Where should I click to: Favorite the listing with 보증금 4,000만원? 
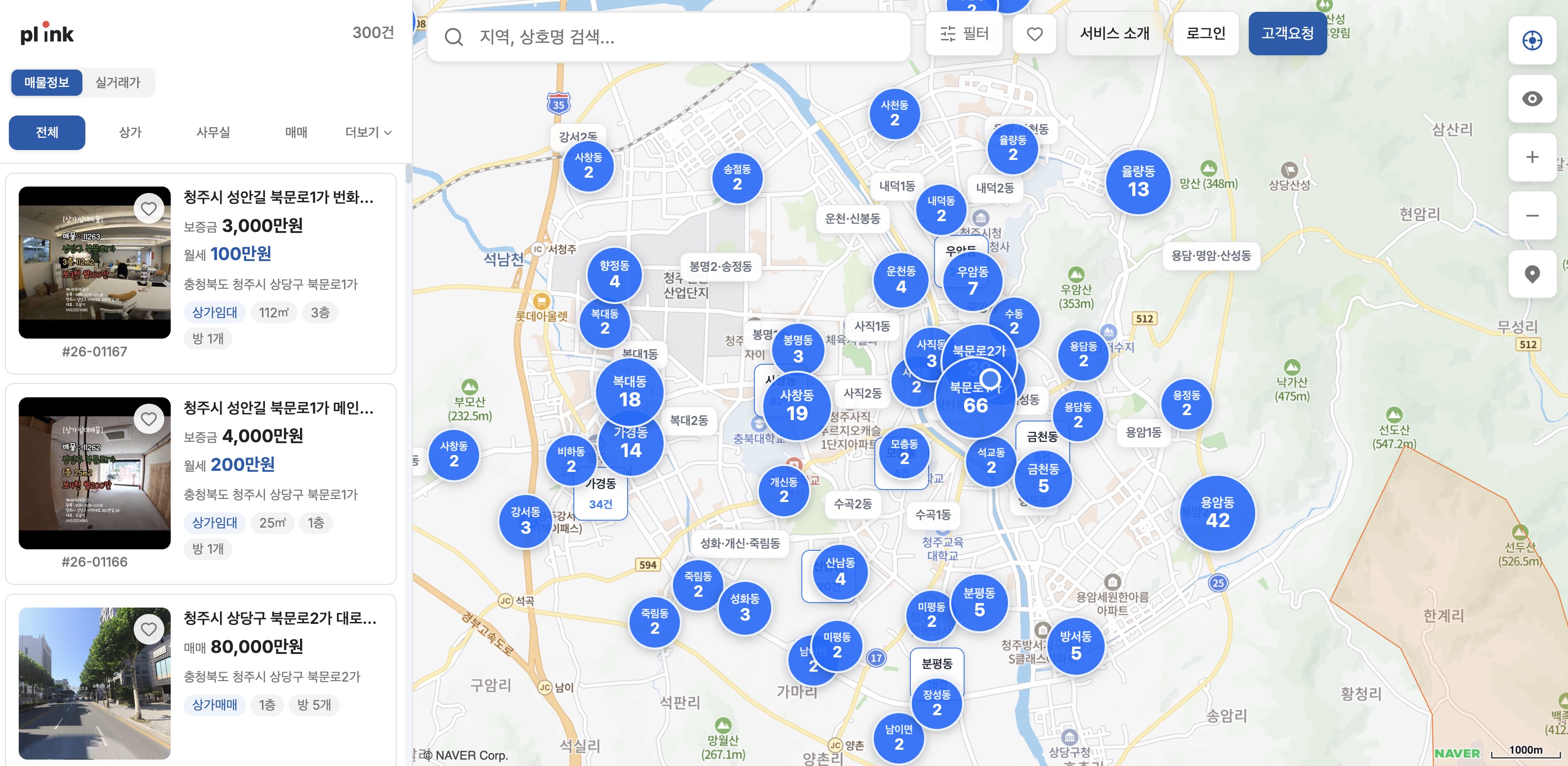coord(149,419)
